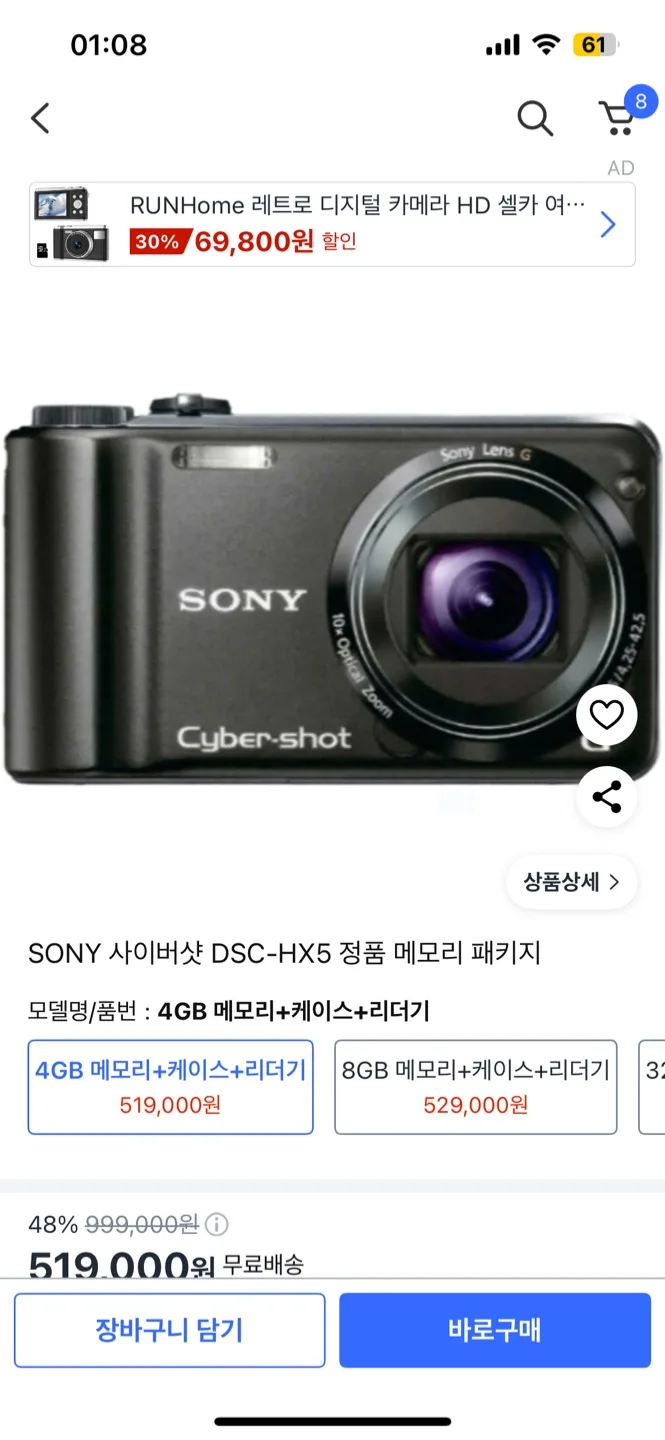Buy now with 바로구매
Viewport: 665px width, 1440px height.
494,1330
